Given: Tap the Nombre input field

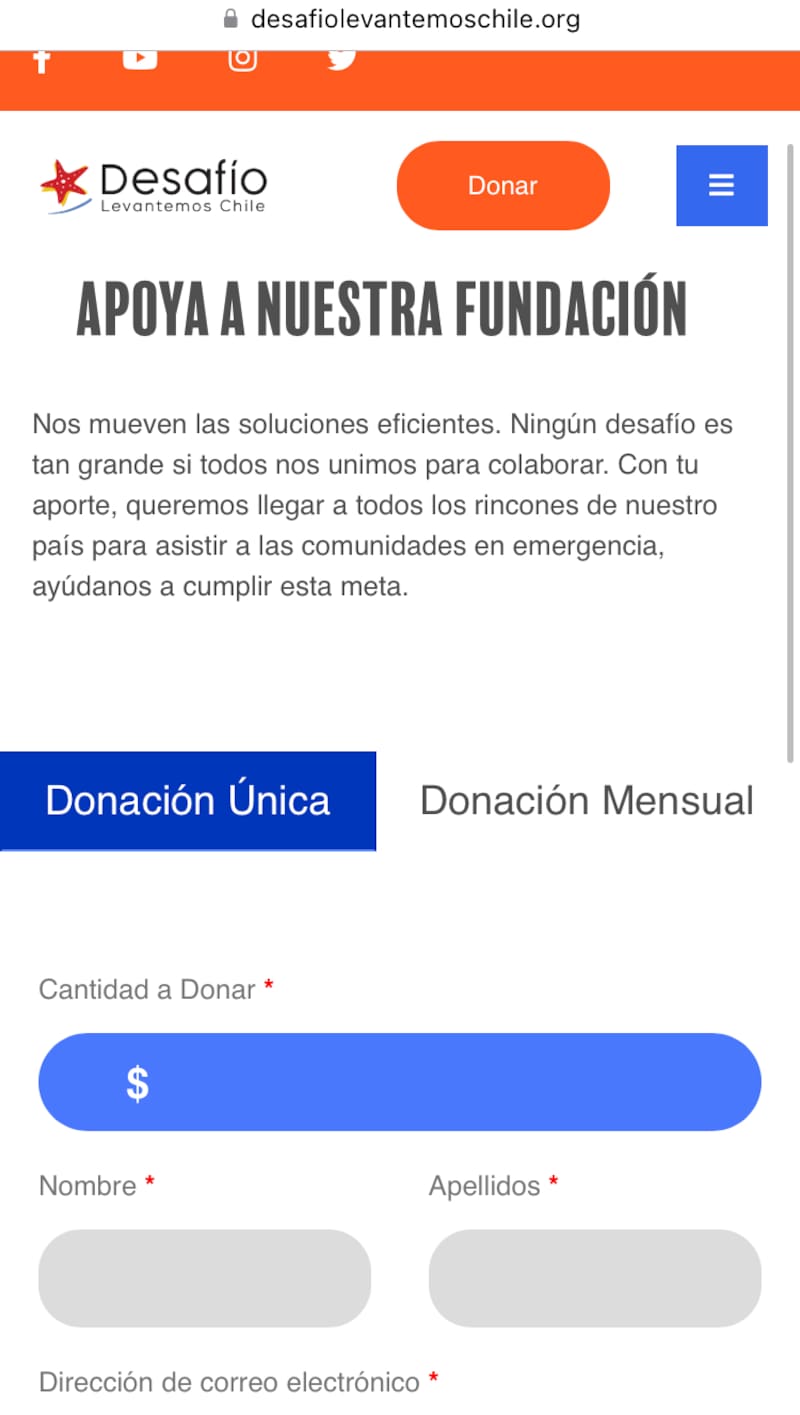Looking at the screenshot, I should point(205,1278).
